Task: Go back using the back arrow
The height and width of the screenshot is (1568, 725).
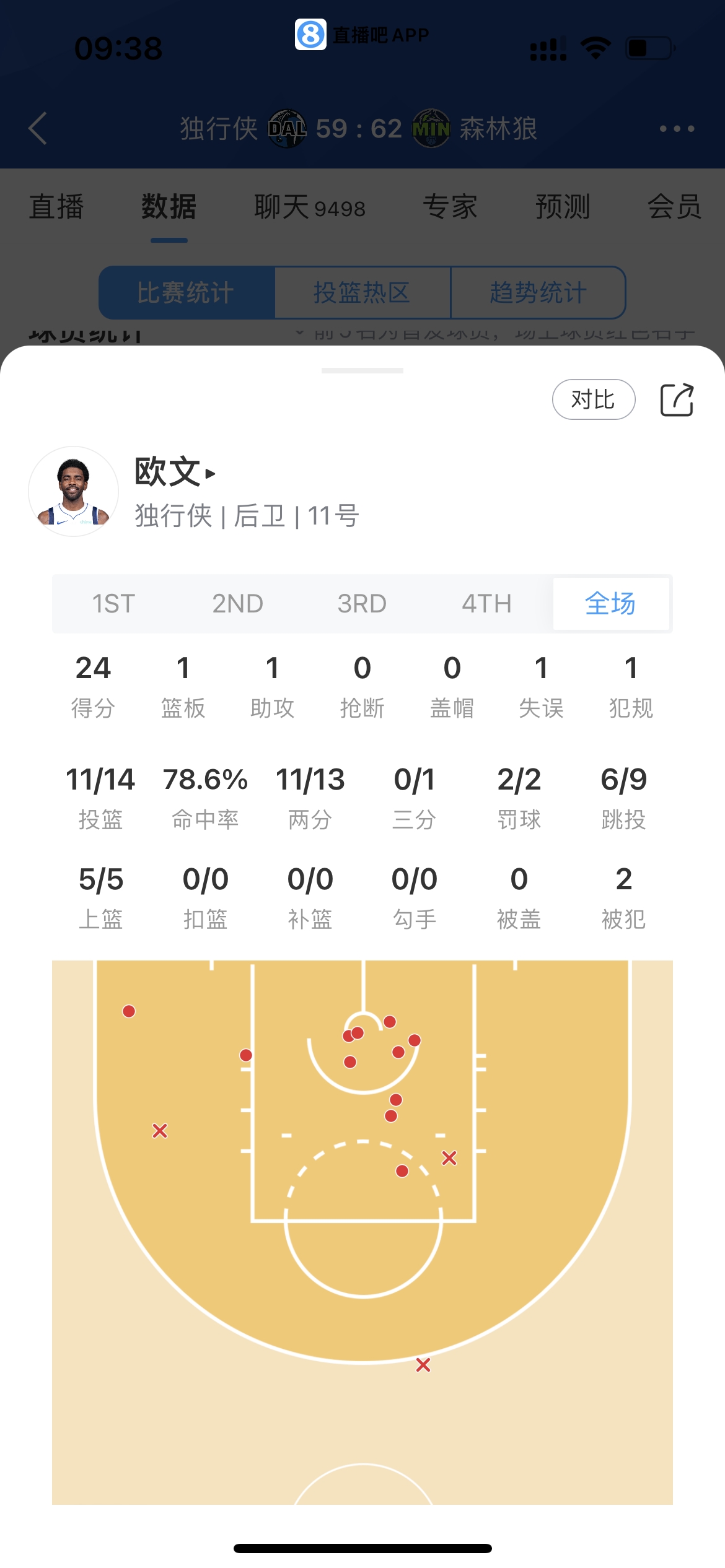Action: coord(38,128)
